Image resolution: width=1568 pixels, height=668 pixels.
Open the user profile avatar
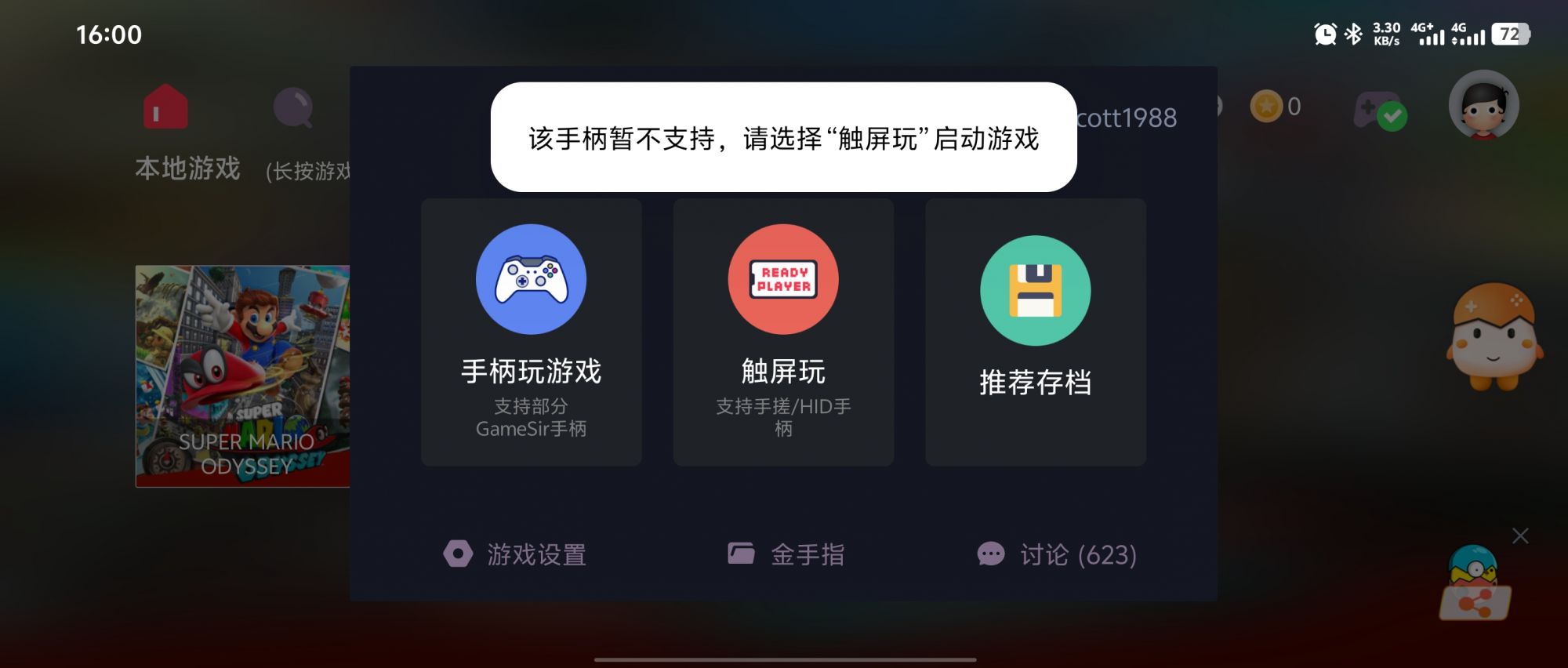pos(1483,106)
